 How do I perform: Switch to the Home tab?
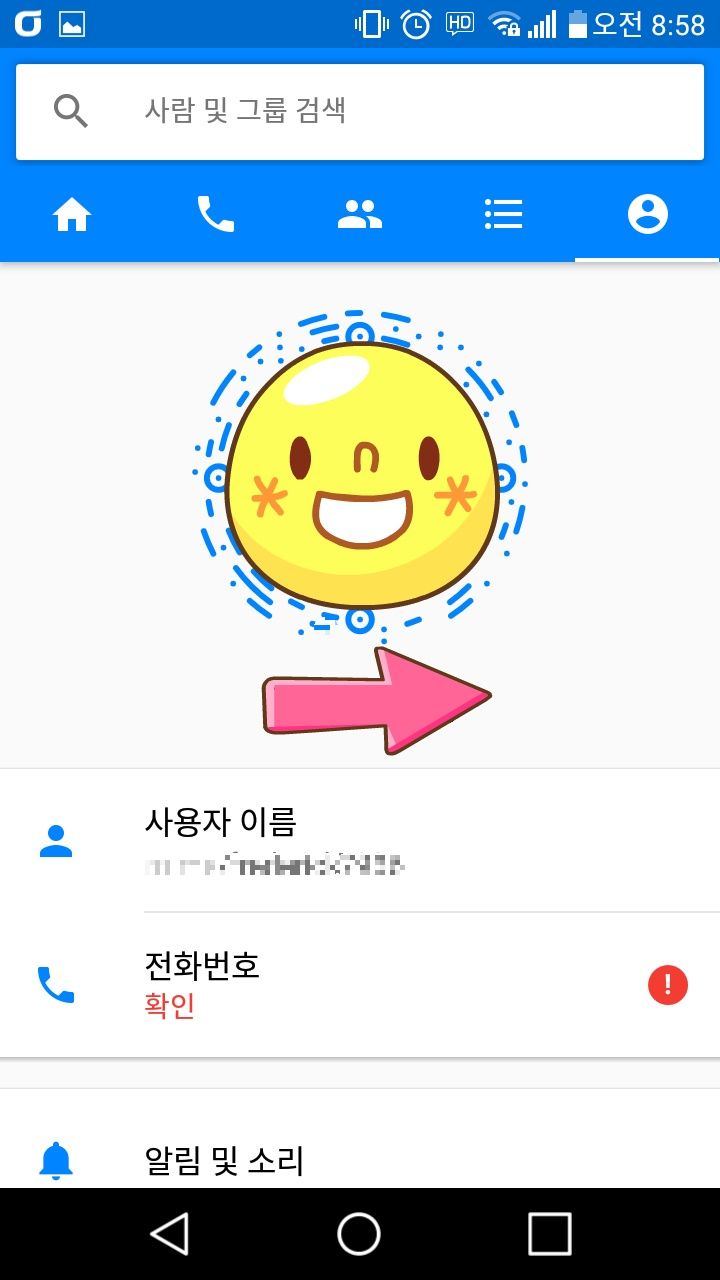pyautogui.click(x=72, y=214)
